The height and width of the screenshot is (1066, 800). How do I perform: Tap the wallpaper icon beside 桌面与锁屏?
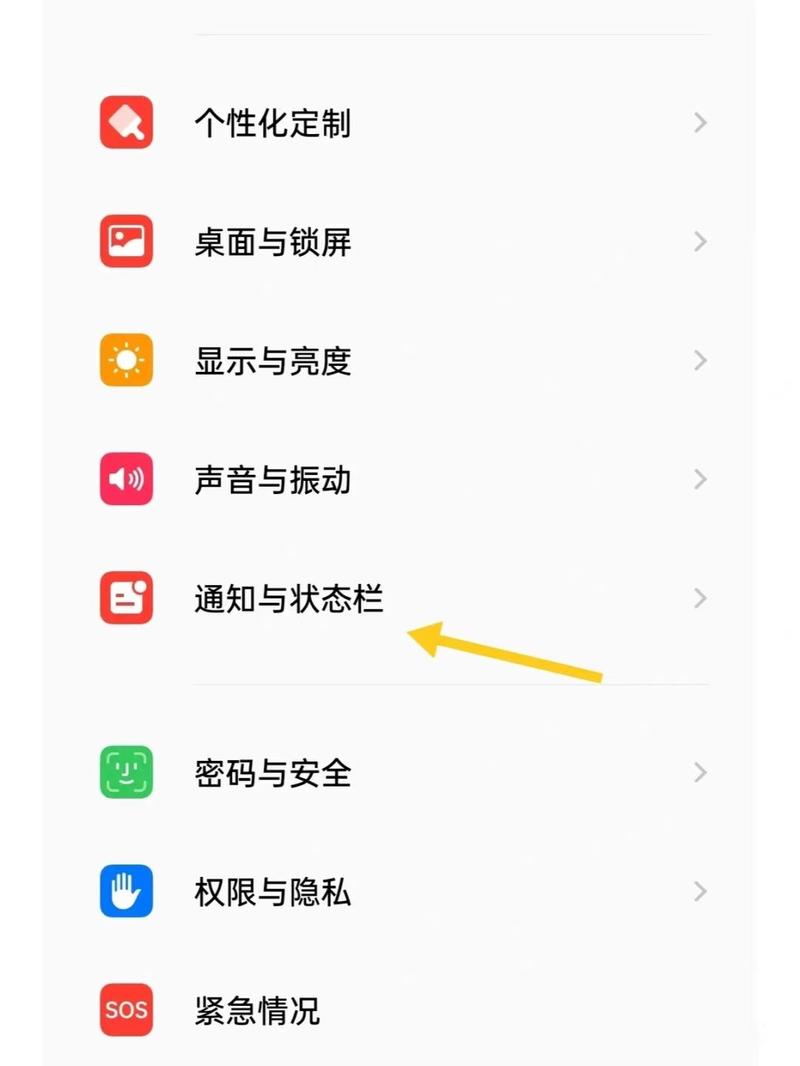[126, 241]
